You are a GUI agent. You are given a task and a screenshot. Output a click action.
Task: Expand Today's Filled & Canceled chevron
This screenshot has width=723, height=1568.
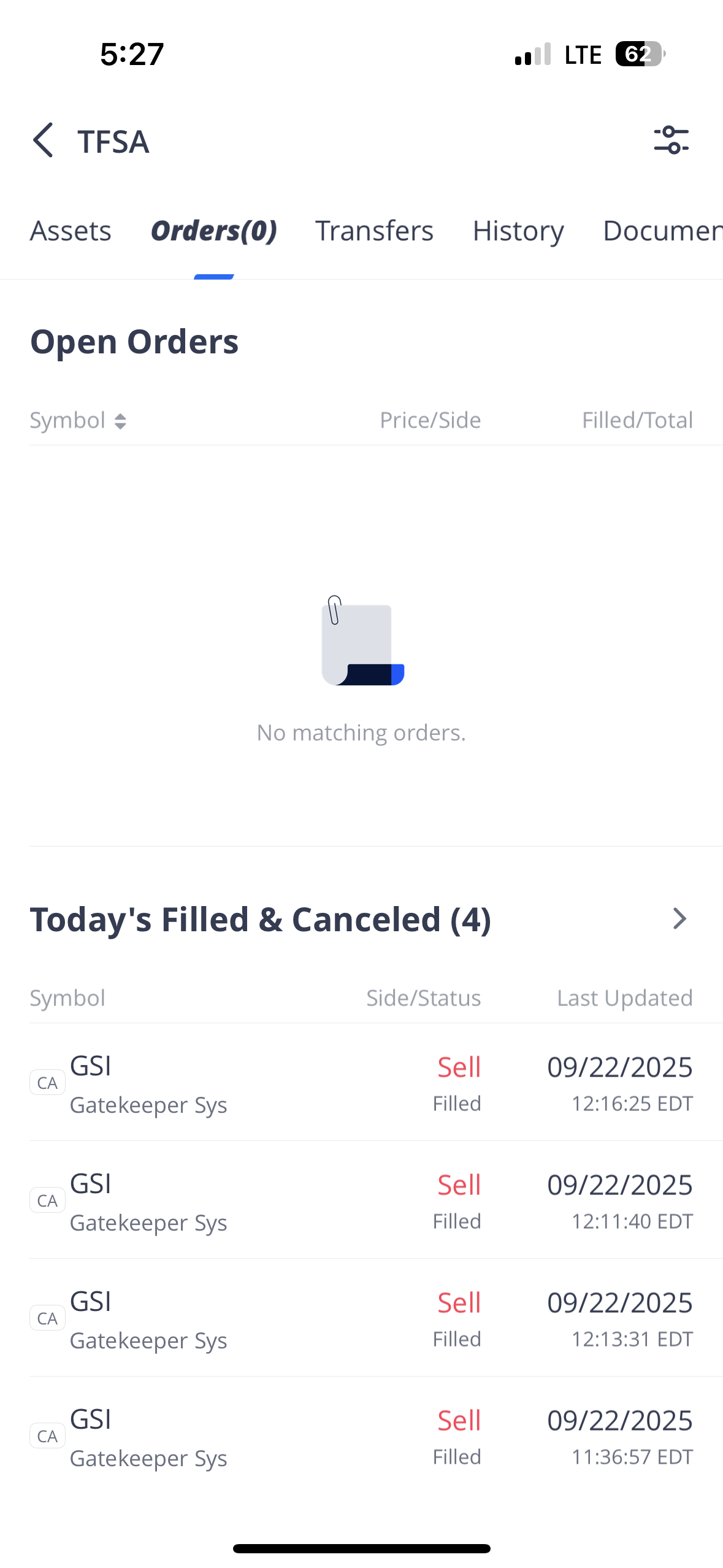click(x=679, y=919)
